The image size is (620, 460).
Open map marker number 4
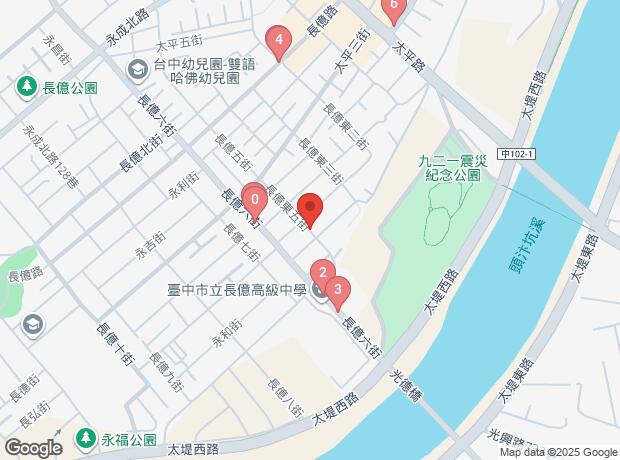[x=279, y=43]
